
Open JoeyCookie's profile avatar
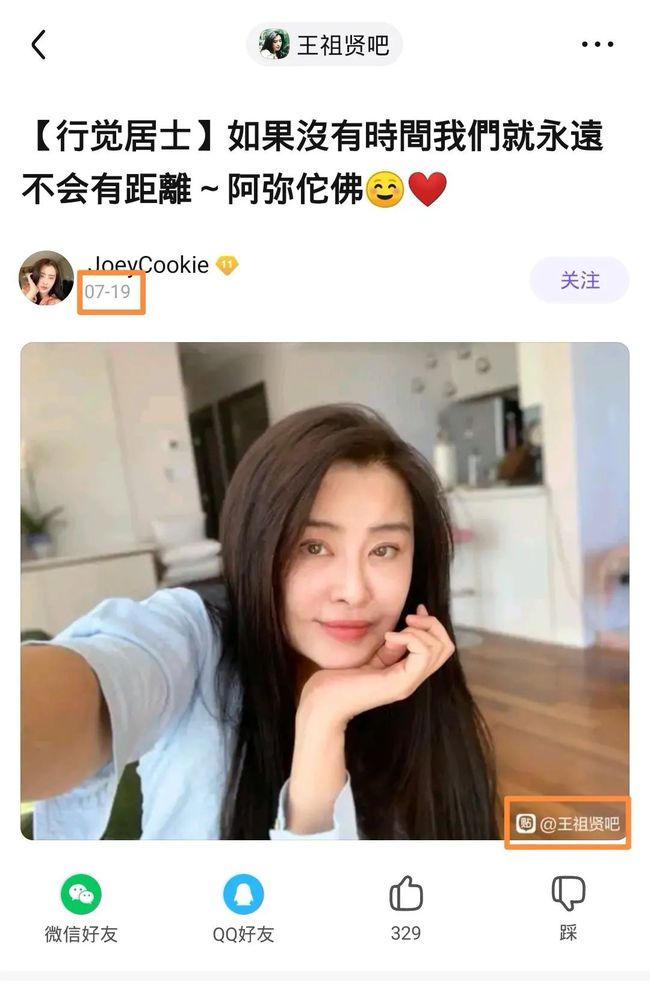click(x=46, y=278)
